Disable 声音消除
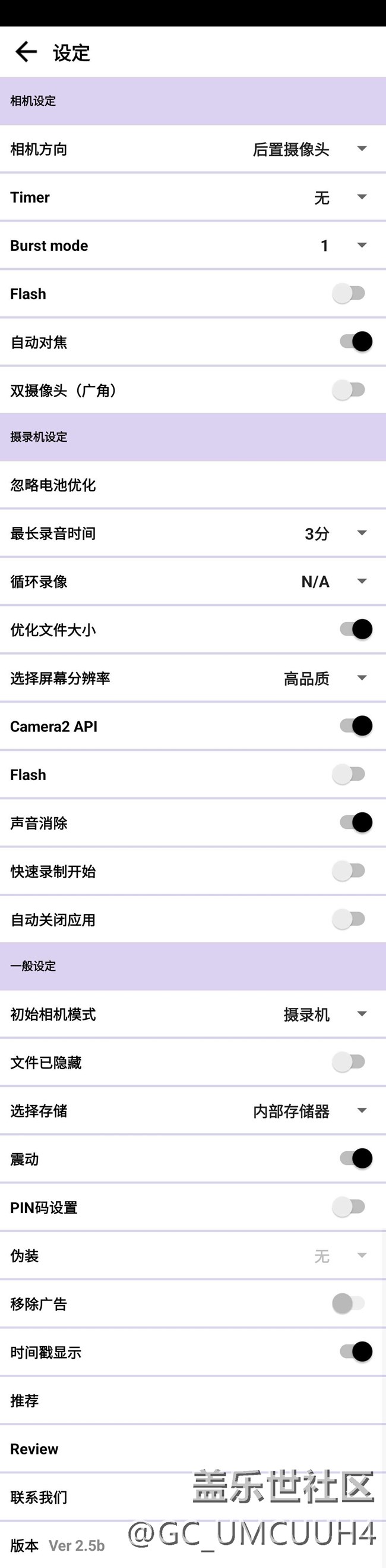386x1568 pixels. click(356, 823)
